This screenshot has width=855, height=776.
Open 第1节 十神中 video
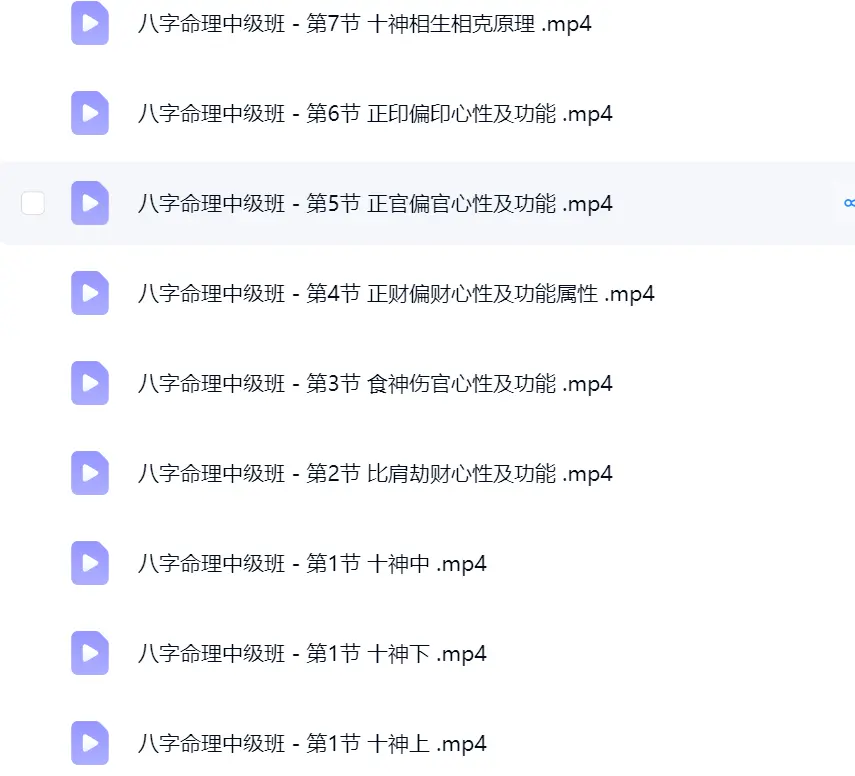(312, 564)
